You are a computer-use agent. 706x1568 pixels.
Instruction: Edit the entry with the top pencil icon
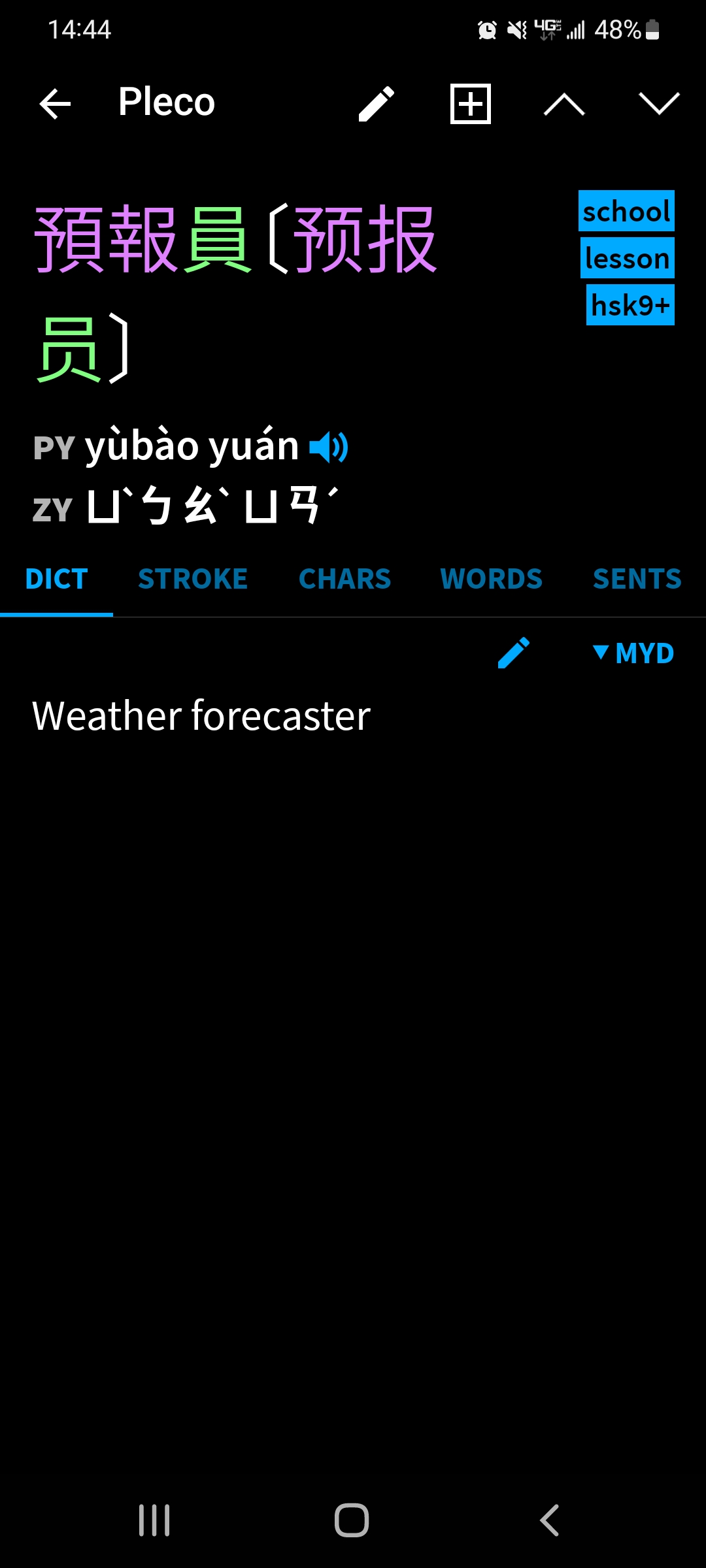tap(377, 104)
